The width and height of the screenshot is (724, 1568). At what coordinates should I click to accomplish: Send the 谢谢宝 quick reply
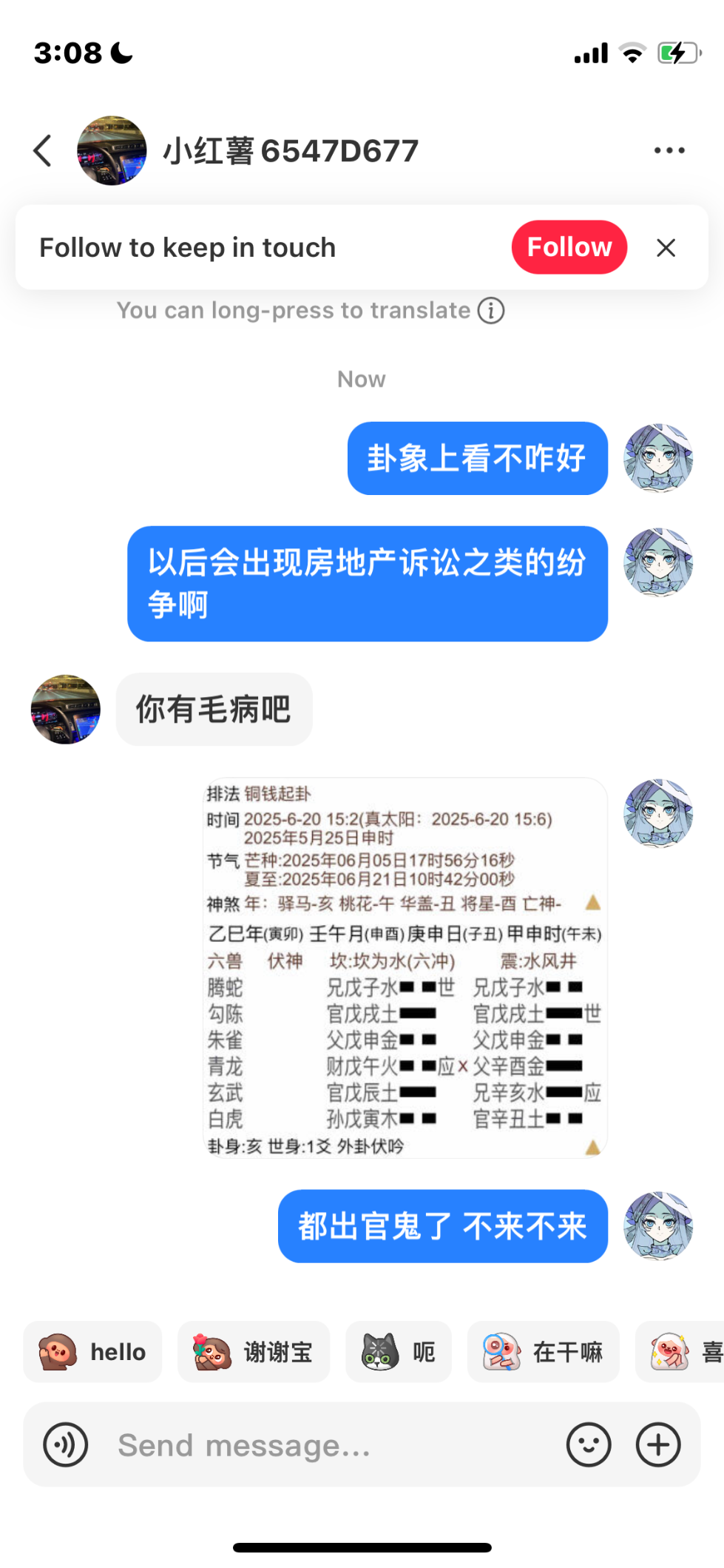click(x=254, y=1352)
